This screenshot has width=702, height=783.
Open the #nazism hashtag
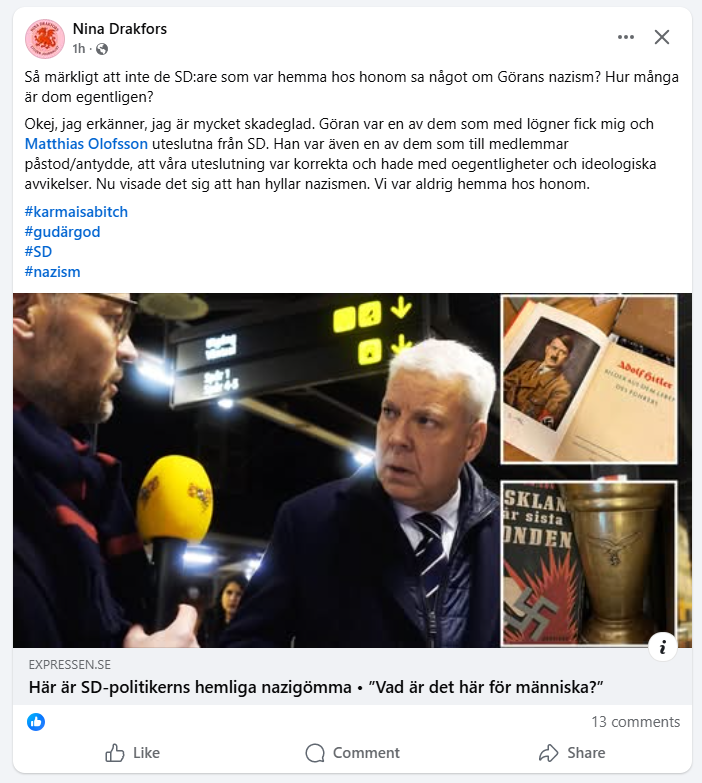coord(52,272)
